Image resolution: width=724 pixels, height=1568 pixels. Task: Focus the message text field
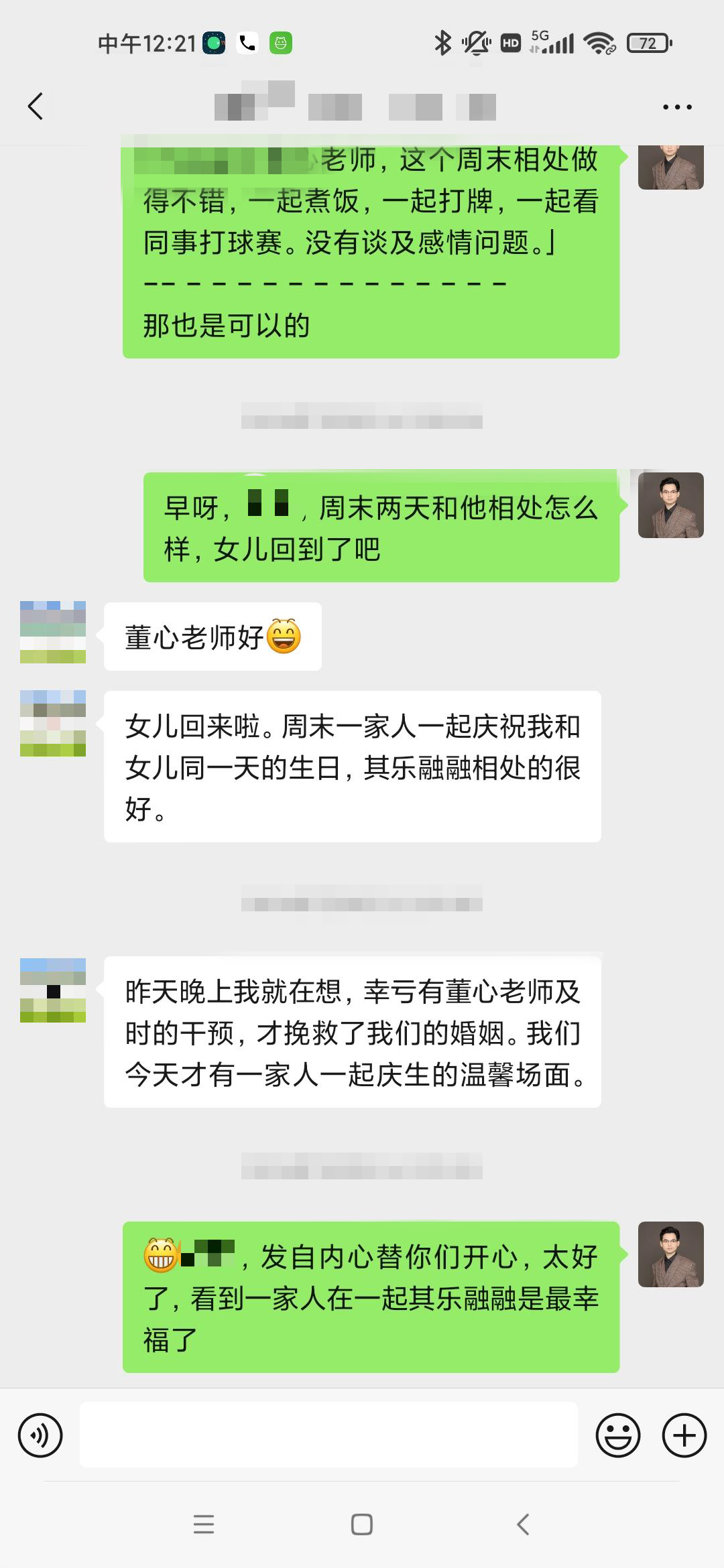[x=328, y=1435]
